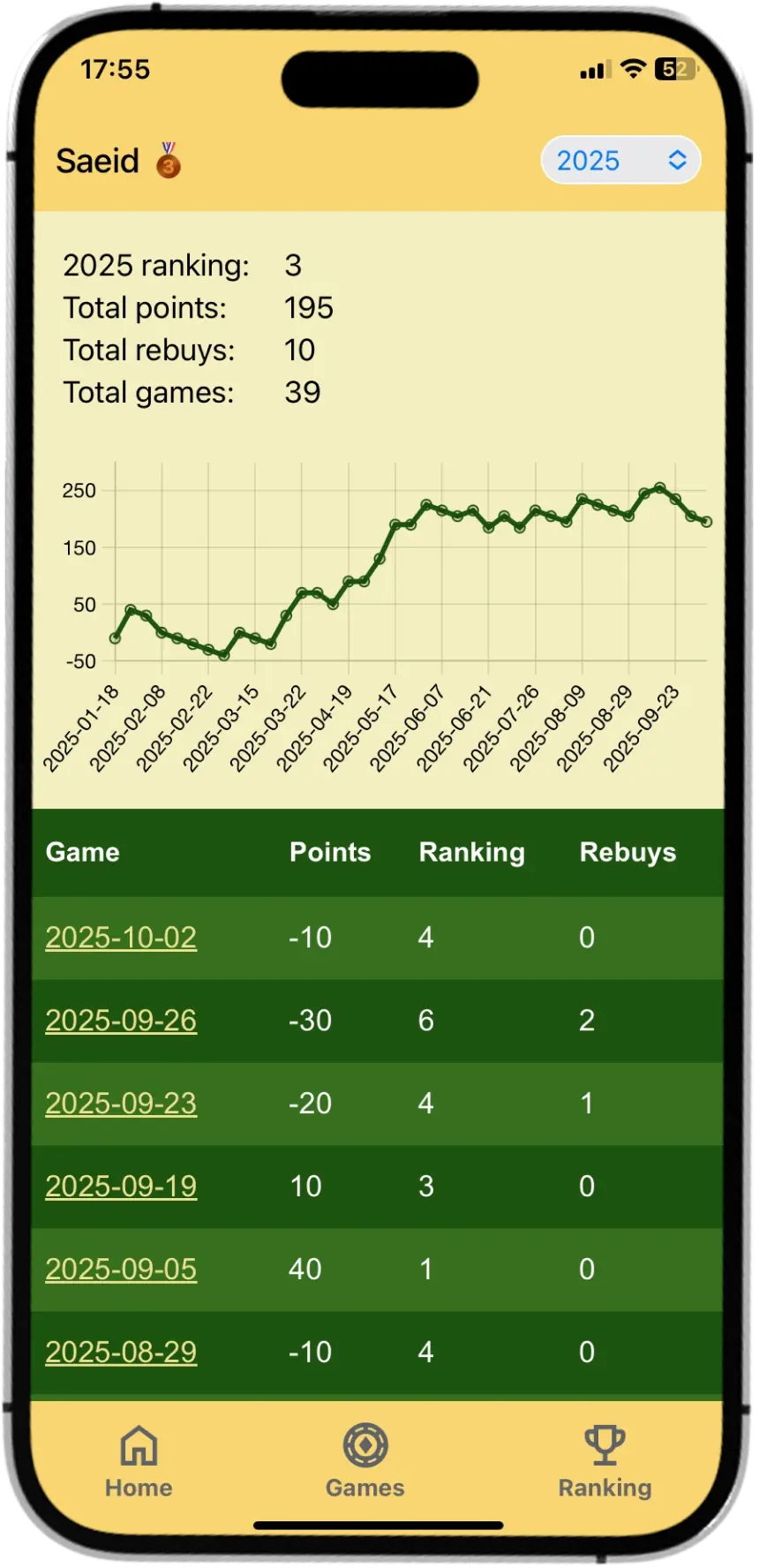This screenshot has width=759, height=1568.
Task: Open the 2025-09-26 game link
Action: tap(121, 1021)
